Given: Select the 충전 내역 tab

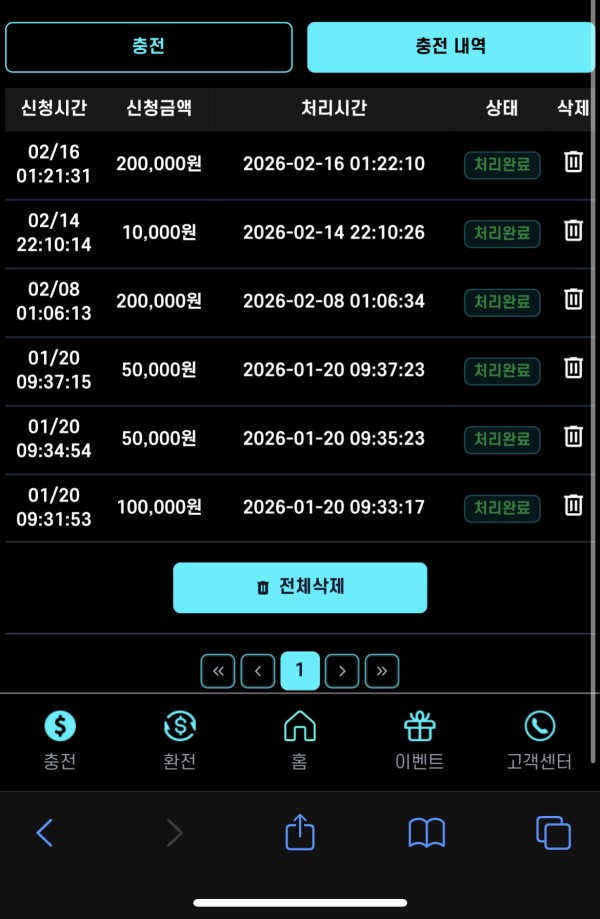Looking at the screenshot, I should click(x=451, y=47).
